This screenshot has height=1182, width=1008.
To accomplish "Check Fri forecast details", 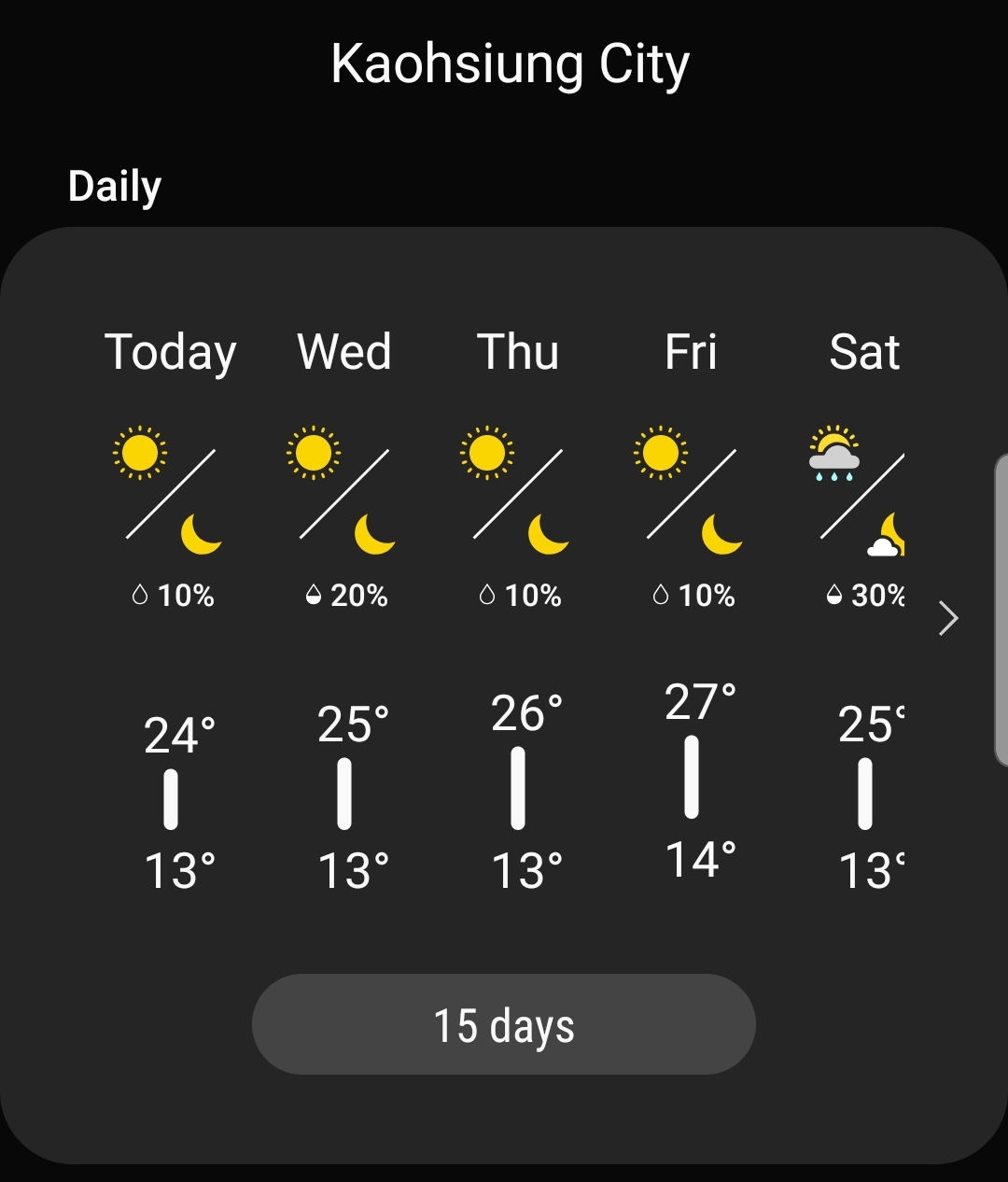I will point(692,607).
